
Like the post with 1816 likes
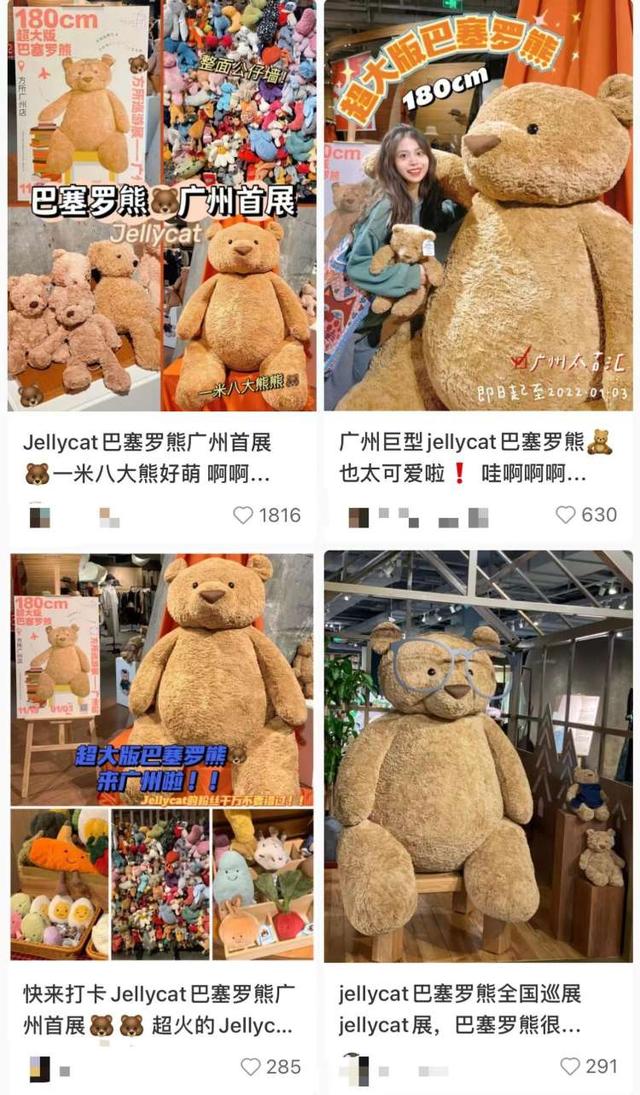(x=243, y=515)
